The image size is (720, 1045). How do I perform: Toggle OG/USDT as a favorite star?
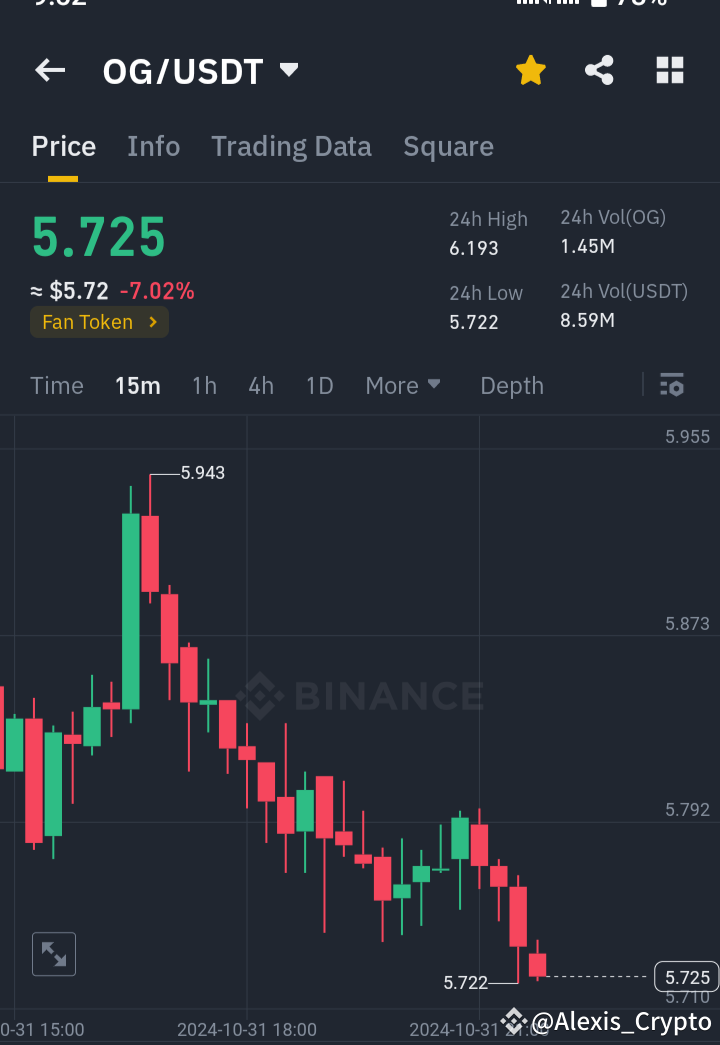pyautogui.click(x=530, y=70)
